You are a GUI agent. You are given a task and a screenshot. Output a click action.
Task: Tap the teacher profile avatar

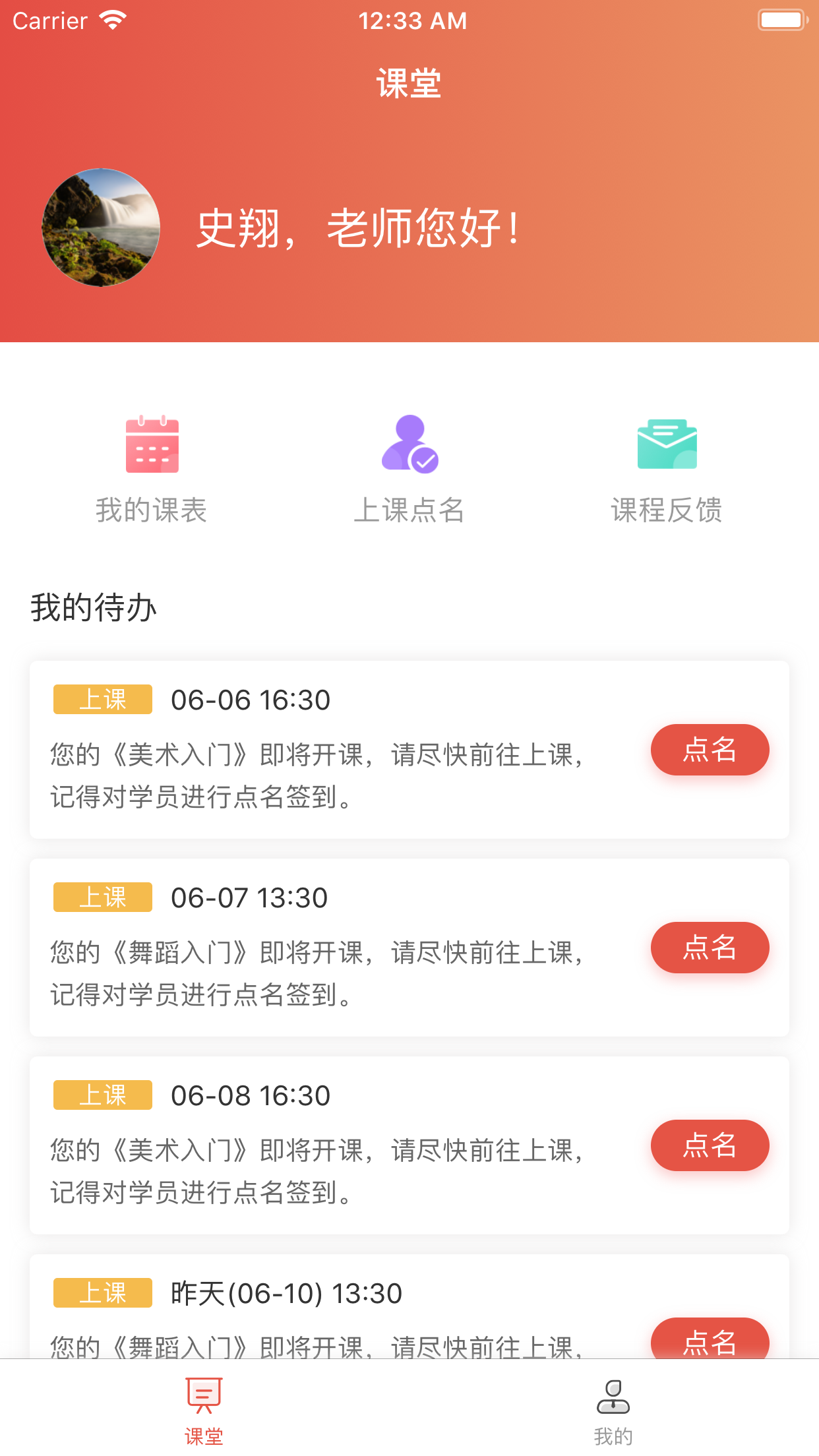pos(101,228)
